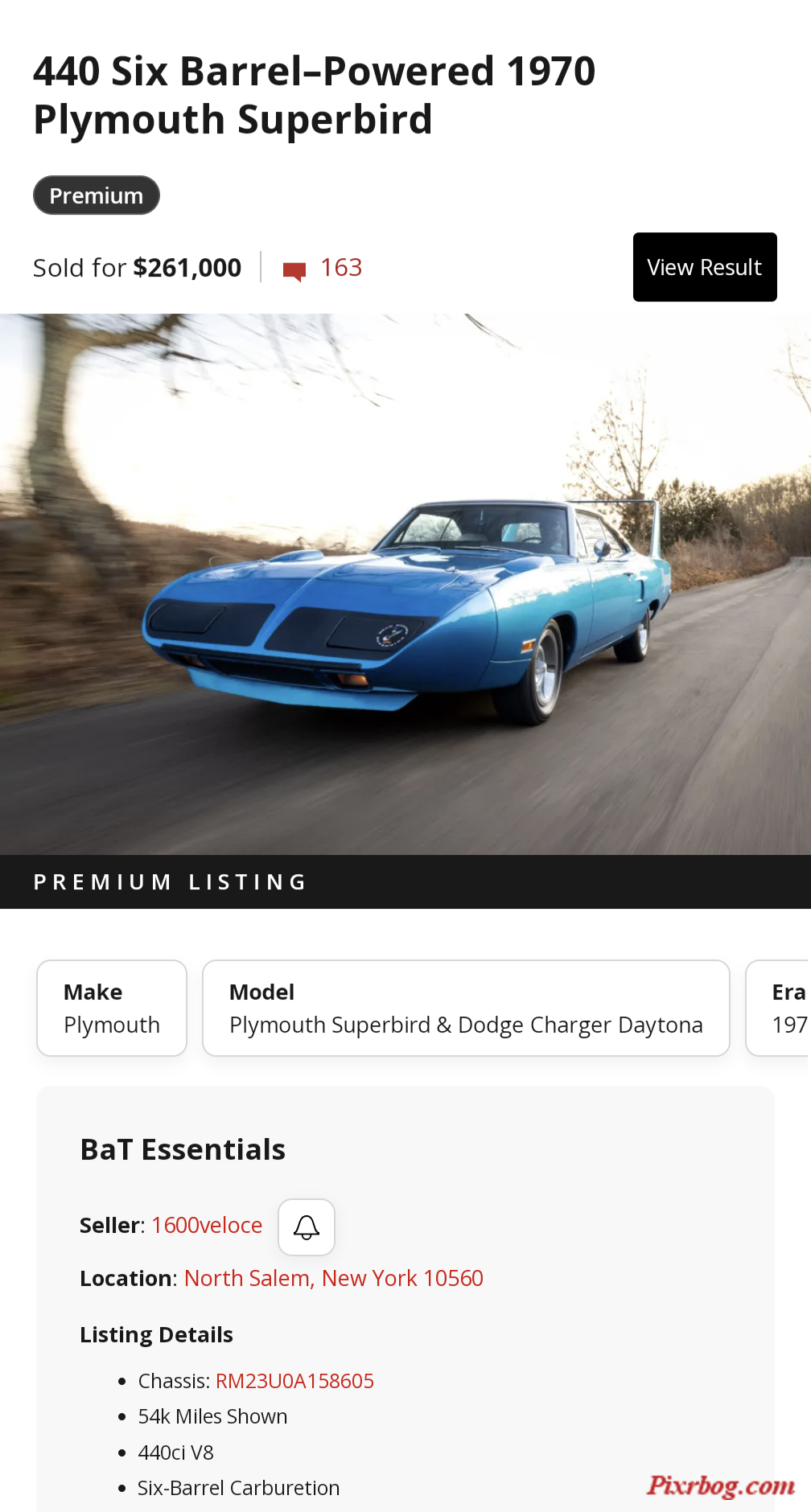811x1512 pixels.
Task: Open seller 1600veloce profile
Action: click(x=207, y=1225)
